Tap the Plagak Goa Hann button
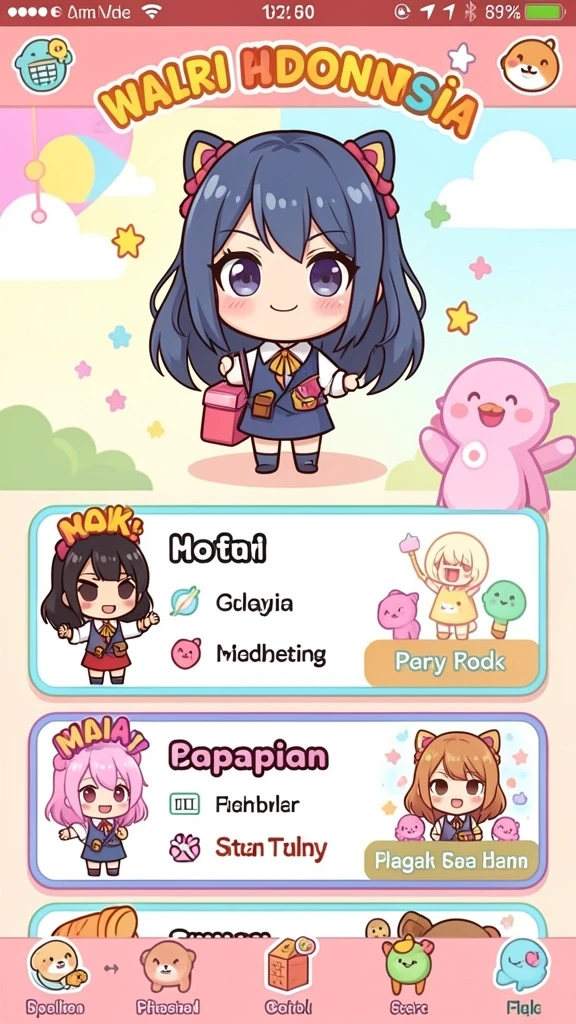This screenshot has height=1024, width=576. point(451,860)
